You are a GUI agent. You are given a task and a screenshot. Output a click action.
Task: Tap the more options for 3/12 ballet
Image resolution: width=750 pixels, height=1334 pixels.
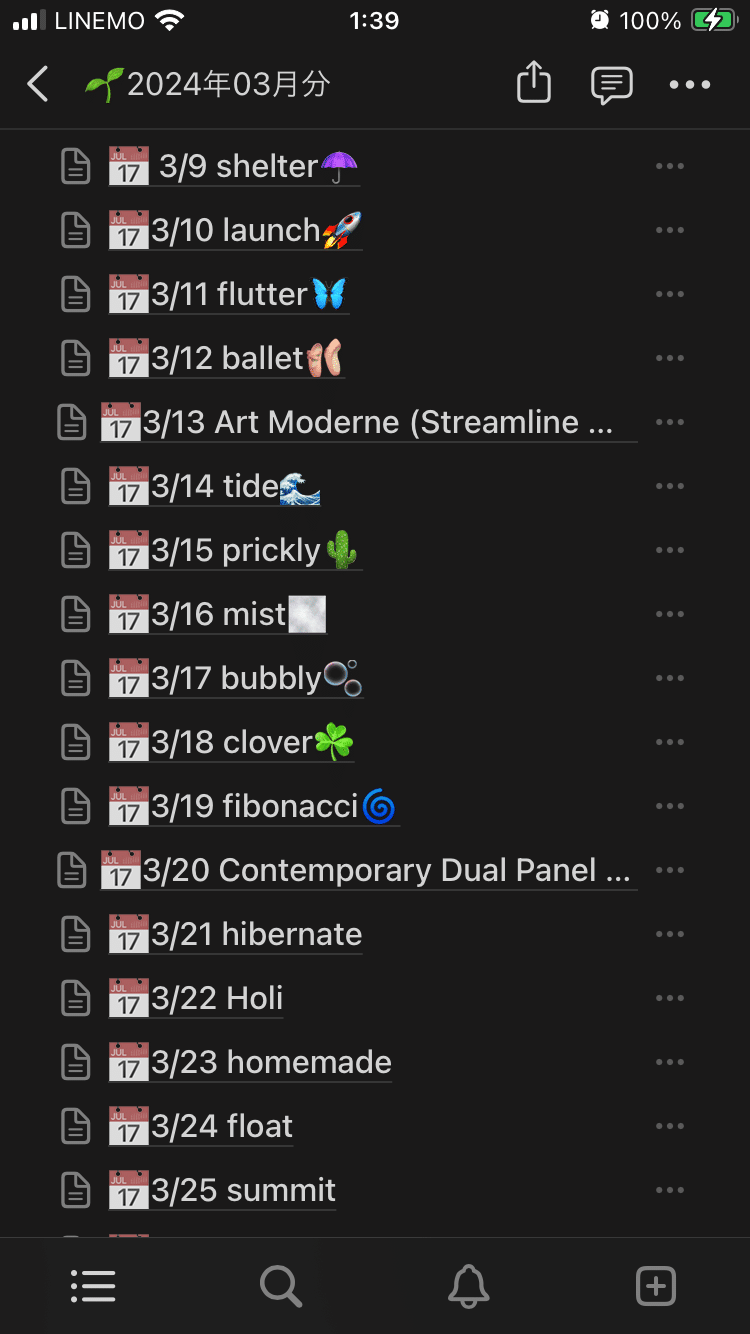click(x=669, y=359)
